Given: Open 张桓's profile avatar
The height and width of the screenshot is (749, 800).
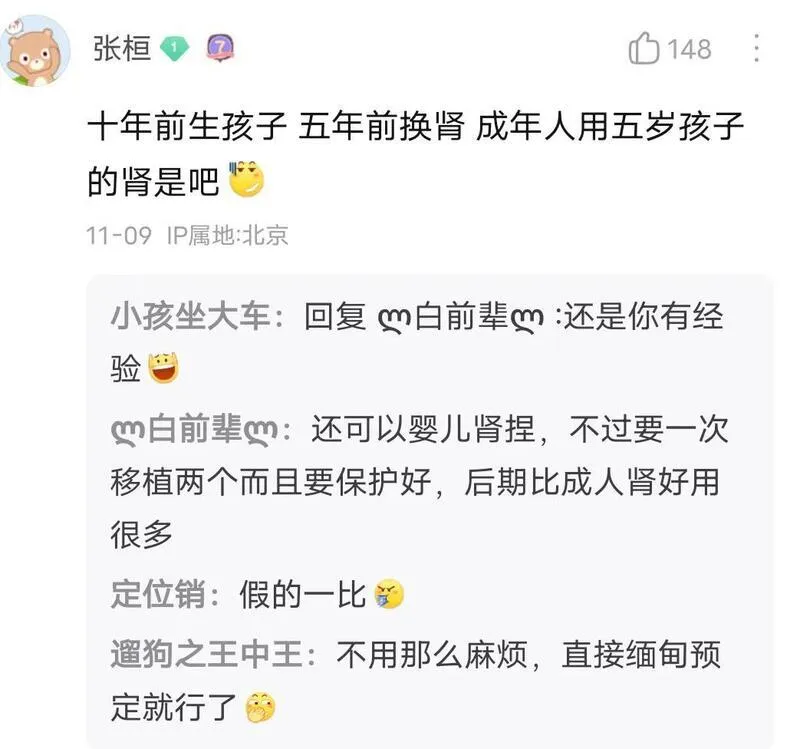Looking at the screenshot, I should click(x=36, y=52).
